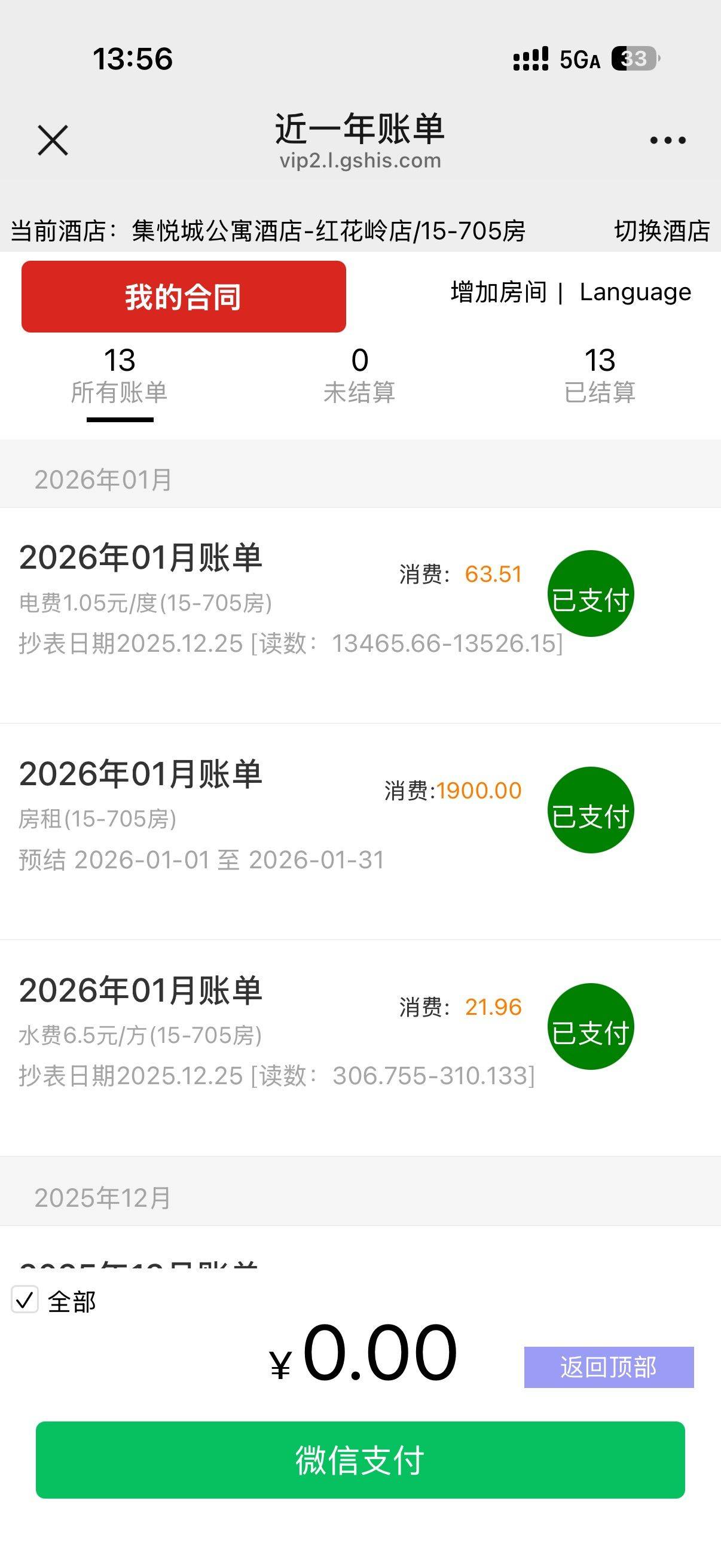This screenshot has height=1568, width=721.
Task: Change the Language setting
Action: click(634, 292)
